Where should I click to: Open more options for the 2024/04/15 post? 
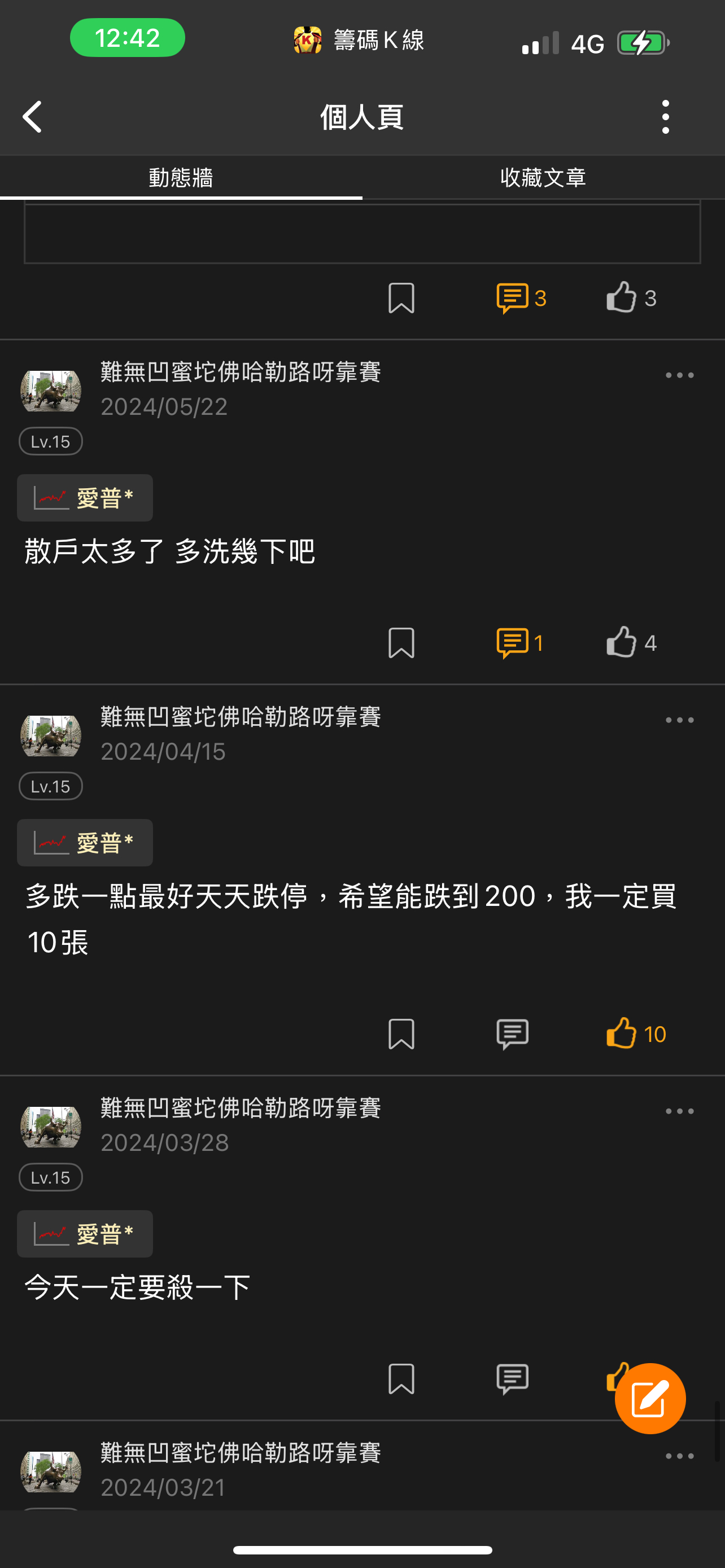click(679, 720)
